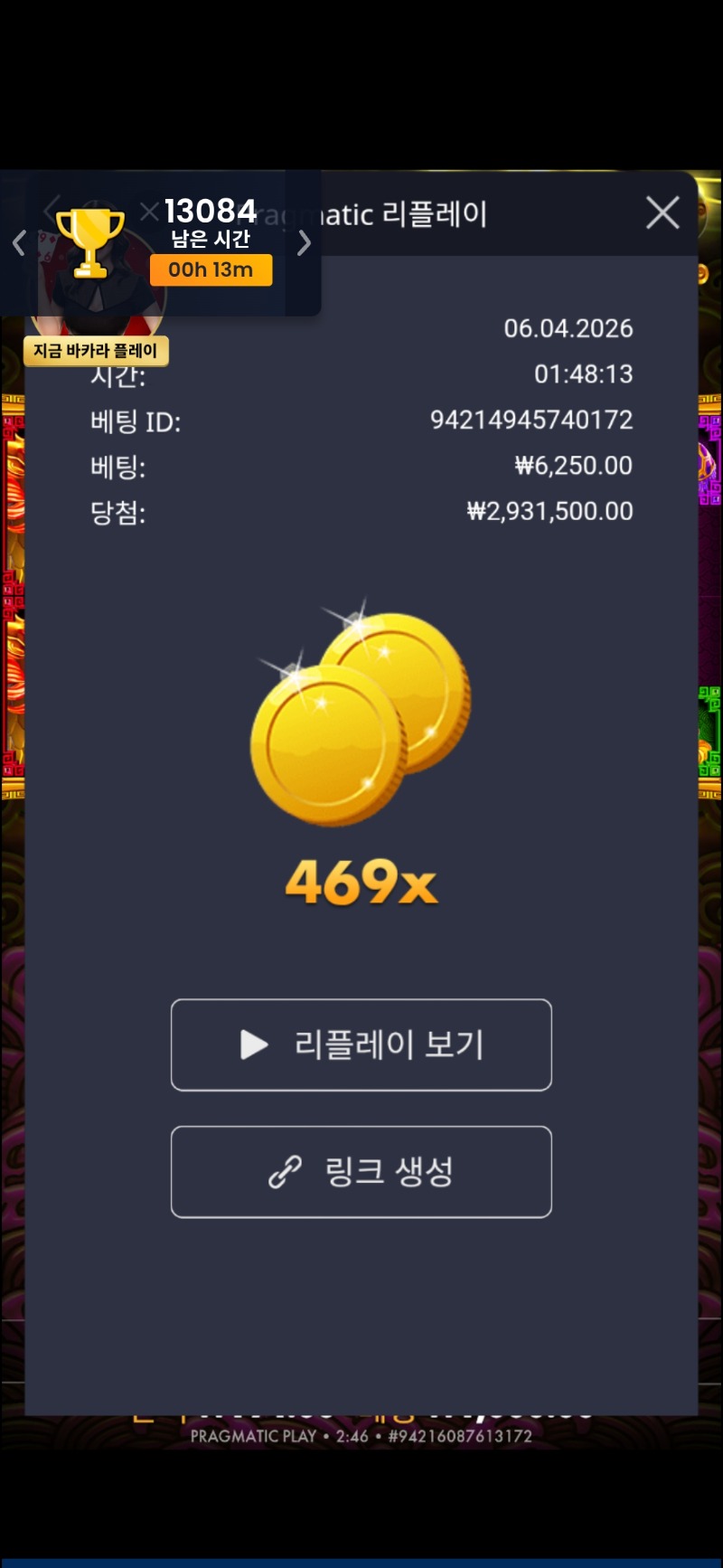Close the replay dialog

[x=662, y=213]
